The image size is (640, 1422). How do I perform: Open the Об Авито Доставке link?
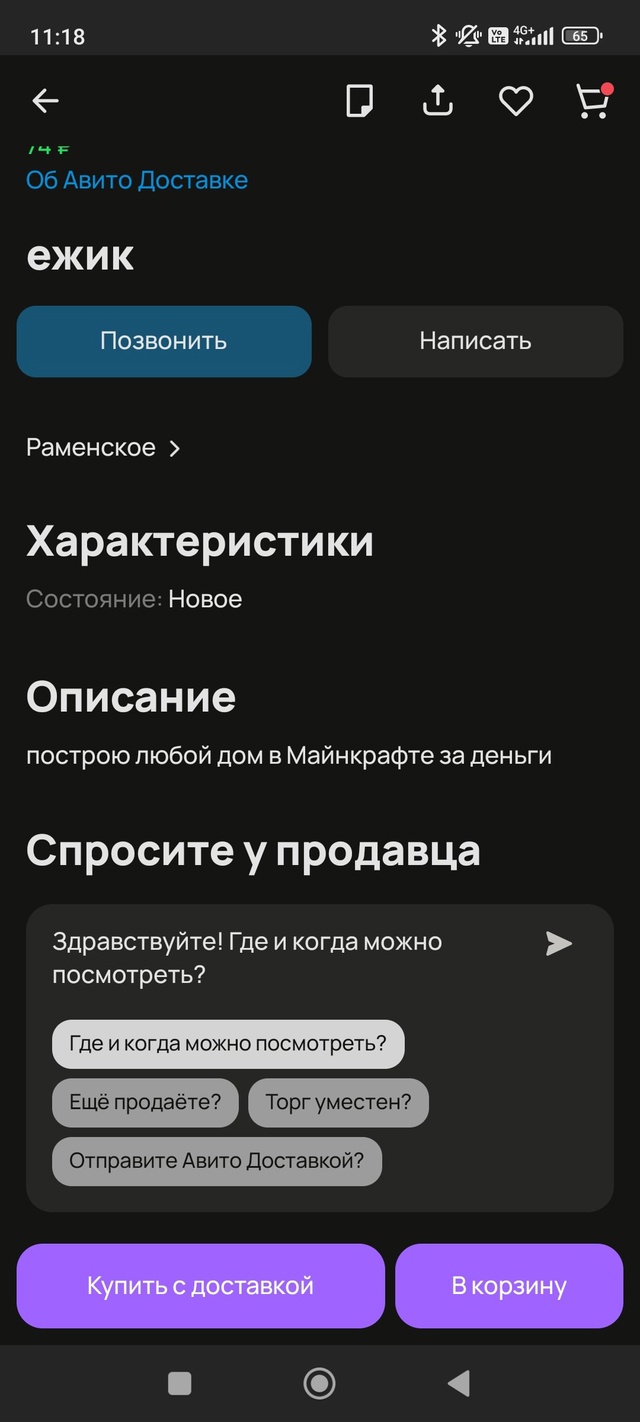tap(137, 181)
